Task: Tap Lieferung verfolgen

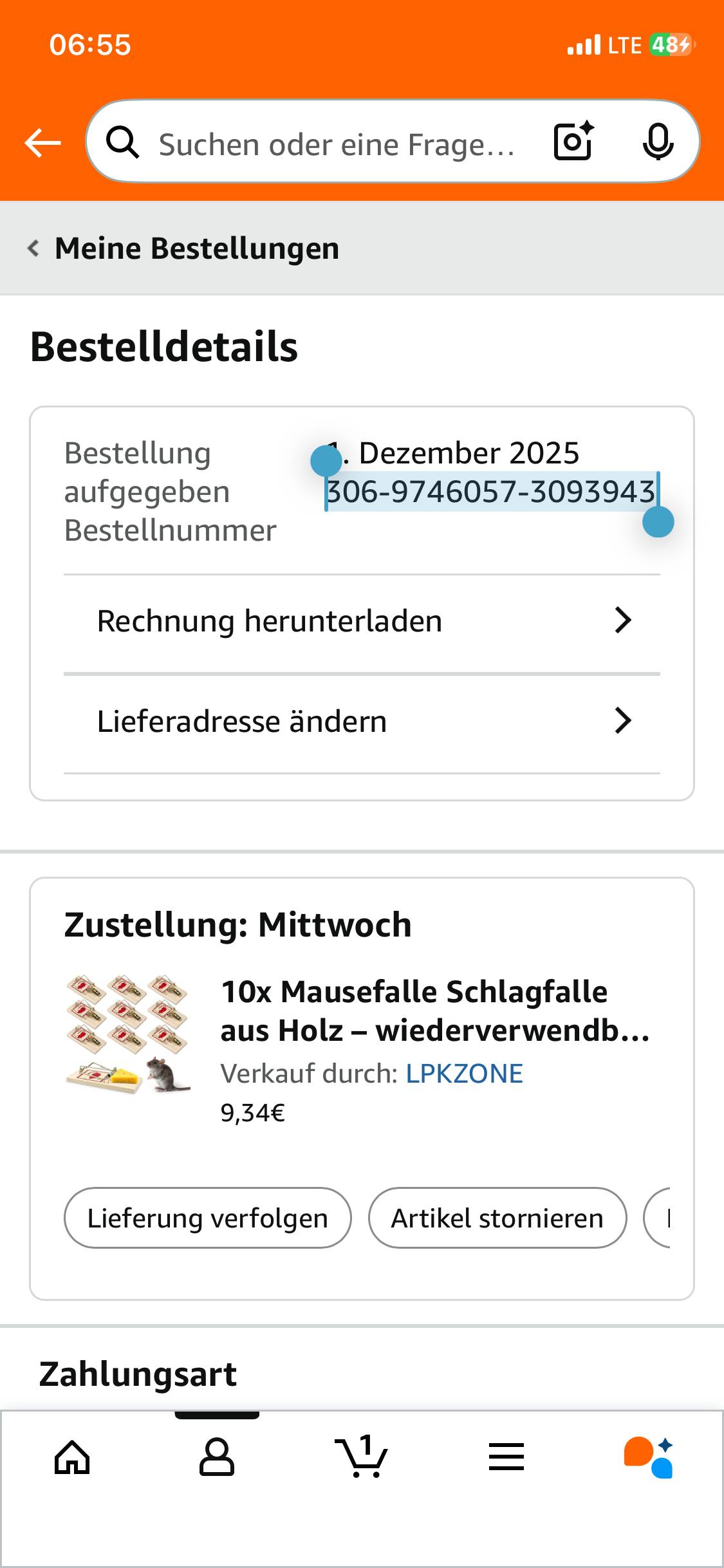Action: point(207,1218)
